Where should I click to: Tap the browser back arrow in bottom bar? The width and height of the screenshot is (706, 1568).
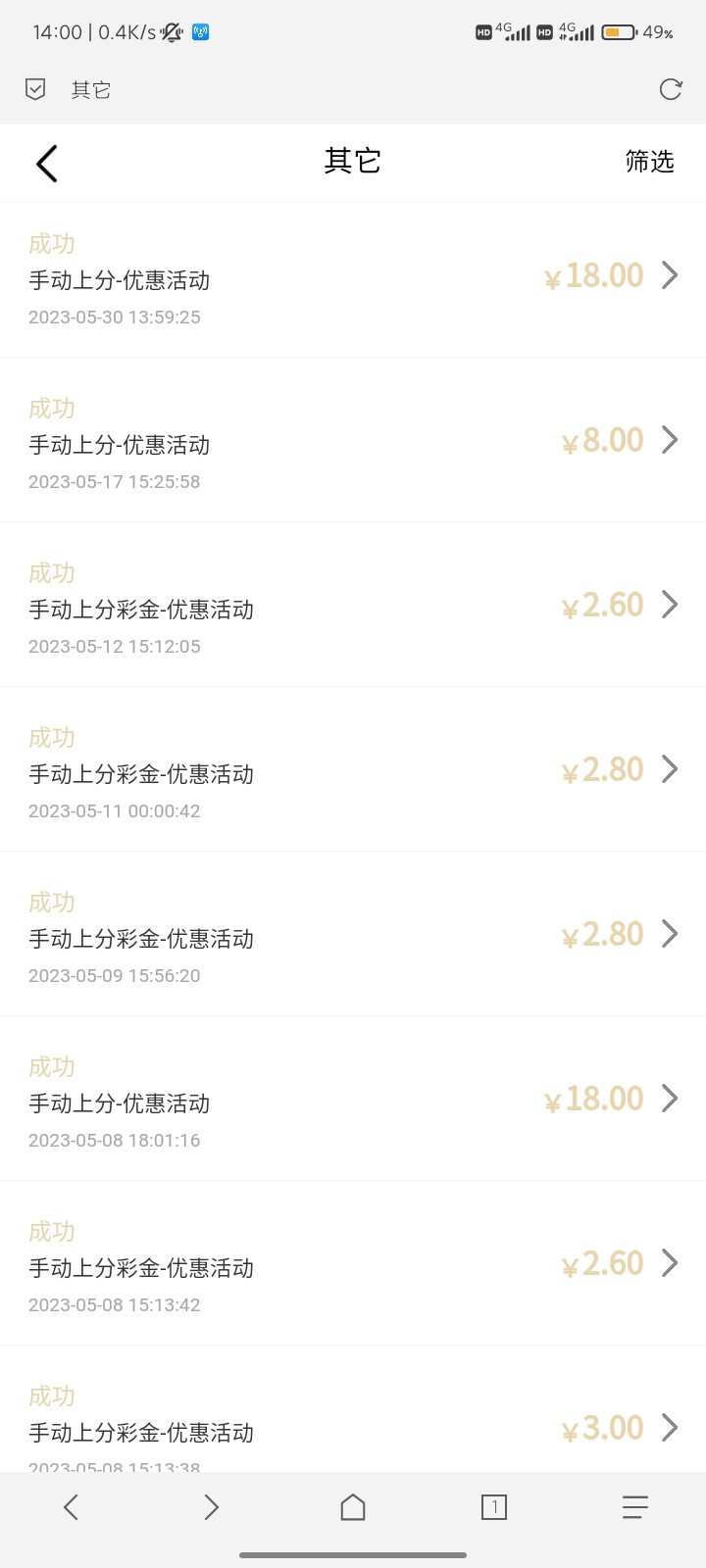[x=71, y=1507]
